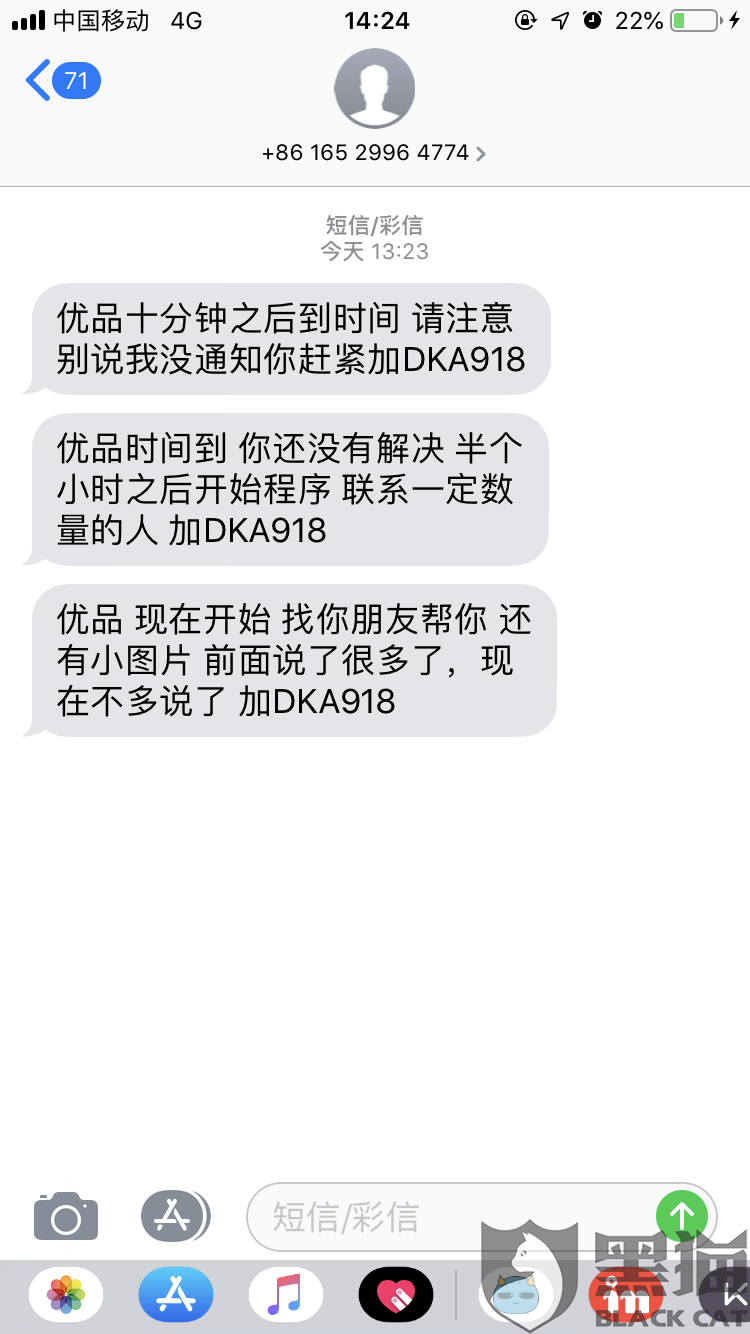The width and height of the screenshot is (750, 1334).
Task: Open the Digital Touch heart app
Action: tap(396, 1295)
